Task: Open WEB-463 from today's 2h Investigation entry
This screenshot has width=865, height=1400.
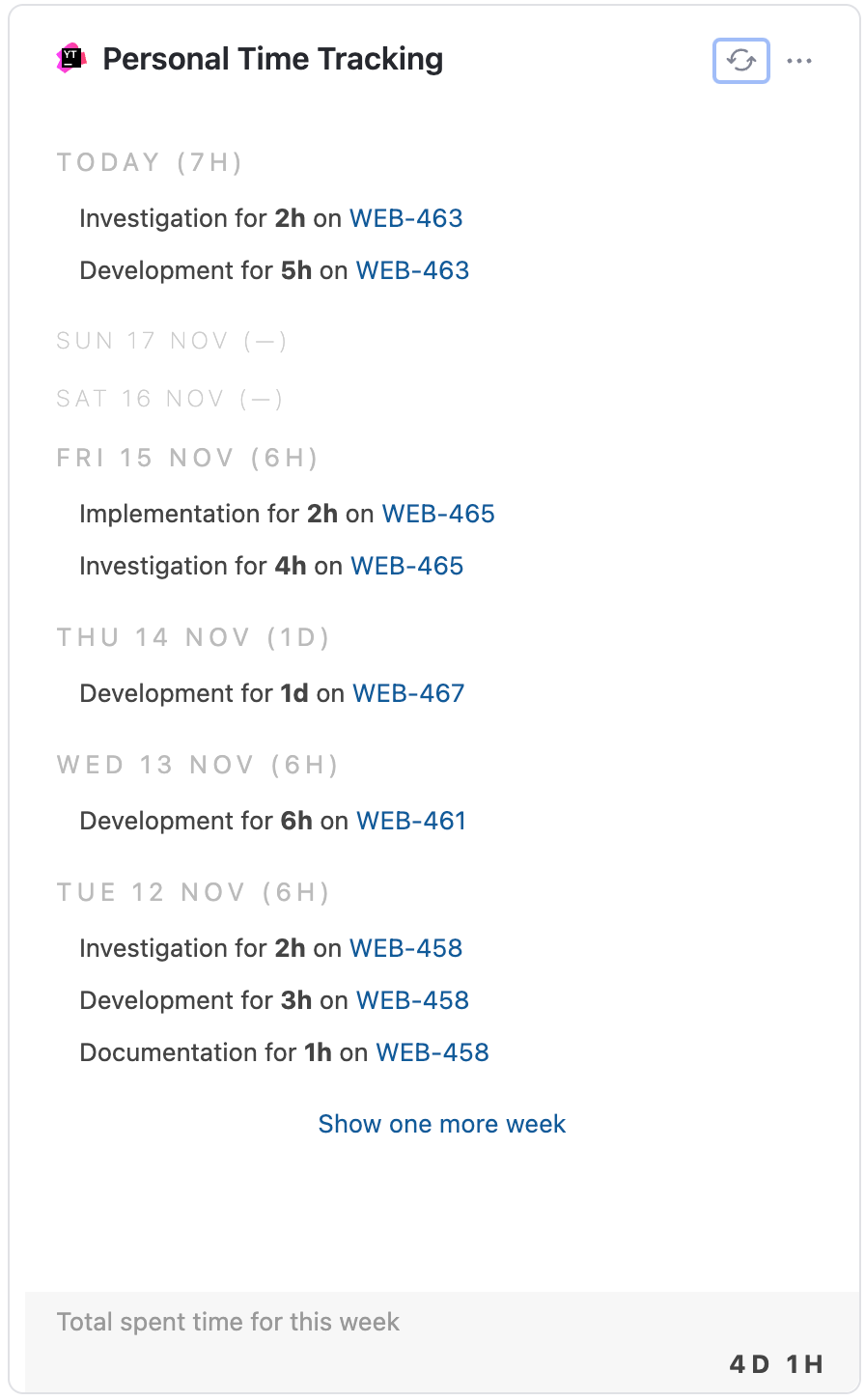Action: pyautogui.click(x=405, y=218)
